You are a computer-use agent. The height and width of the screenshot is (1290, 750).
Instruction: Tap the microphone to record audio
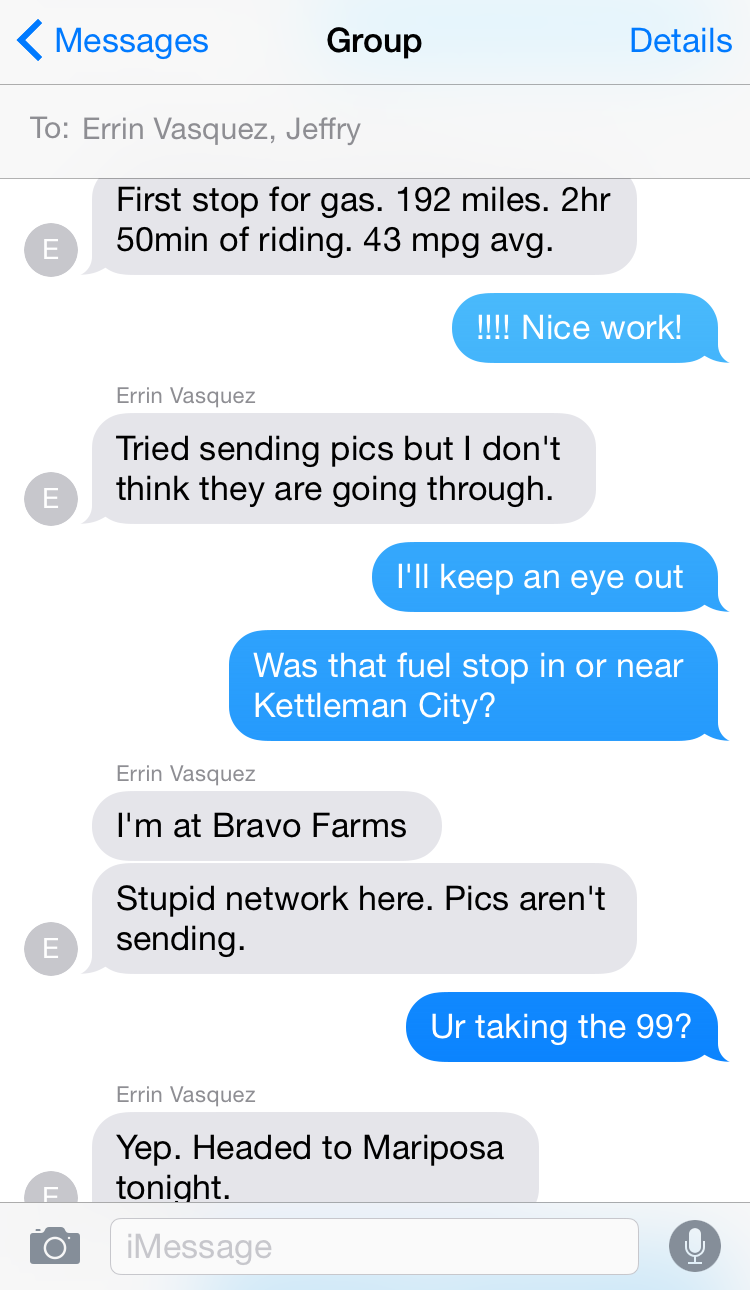tap(695, 1246)
